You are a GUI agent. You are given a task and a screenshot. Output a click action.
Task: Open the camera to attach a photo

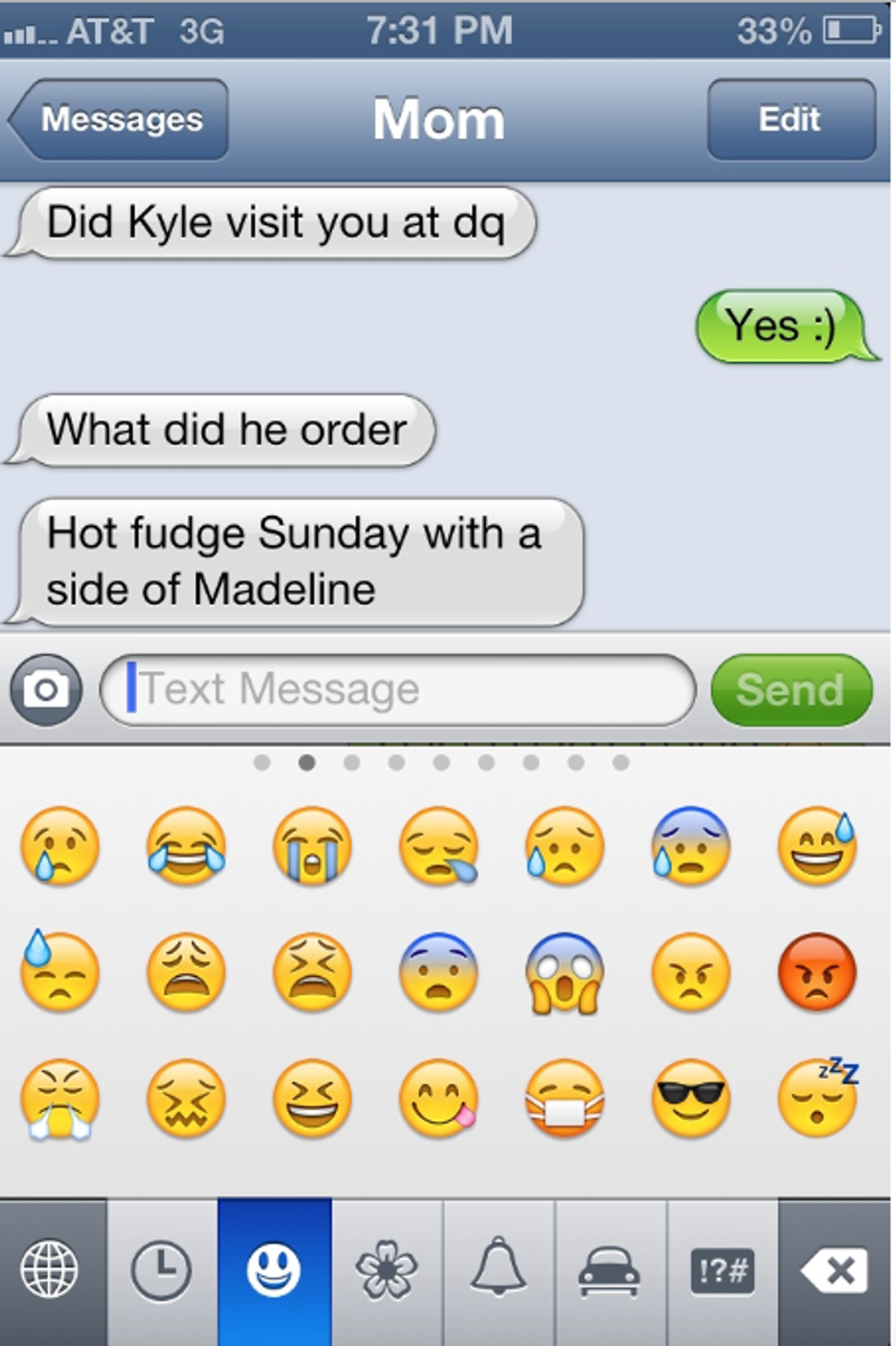click(x=46, y=689)
